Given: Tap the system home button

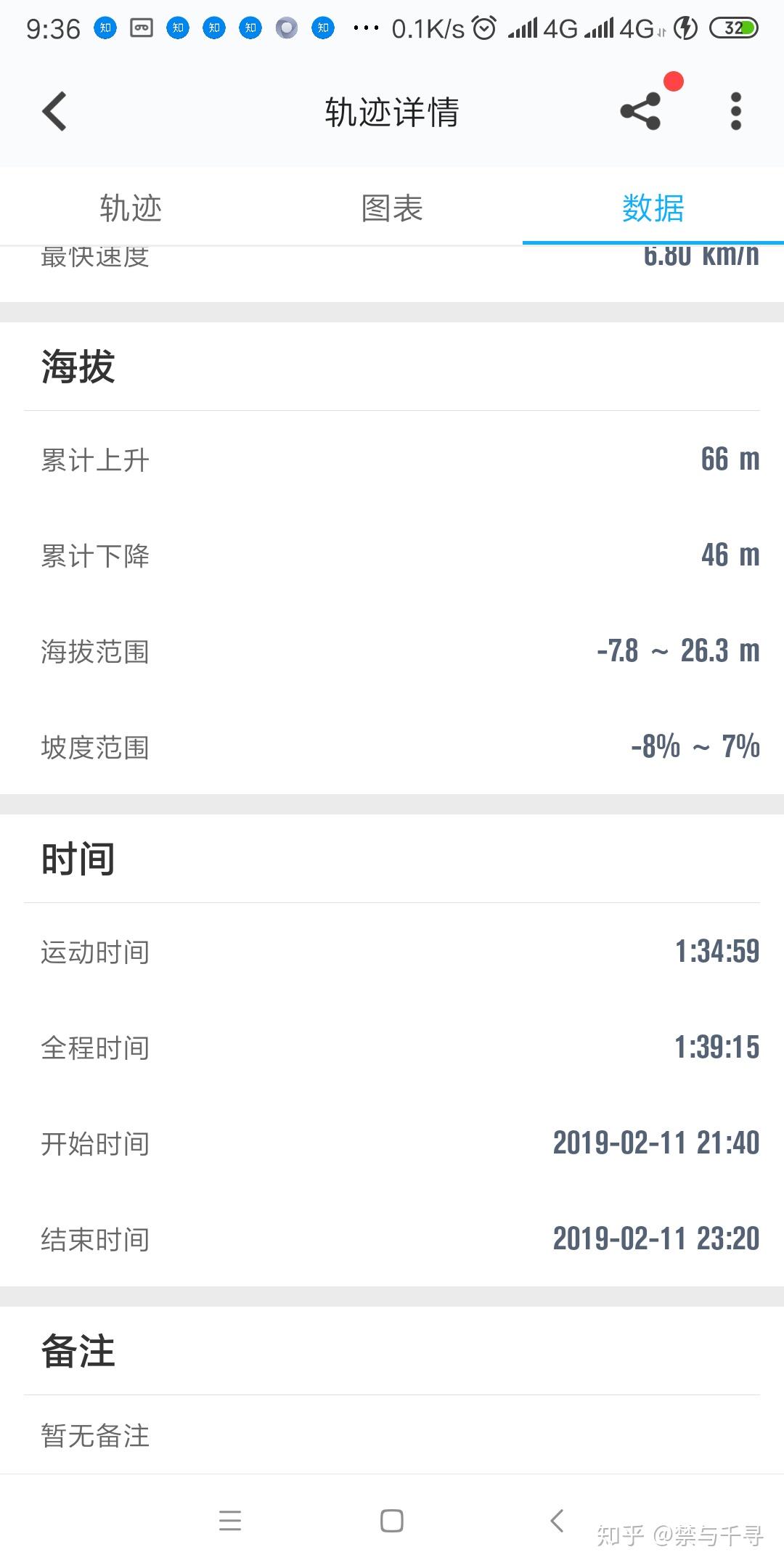Looking at the screenshot, I should pos(392,1520).
